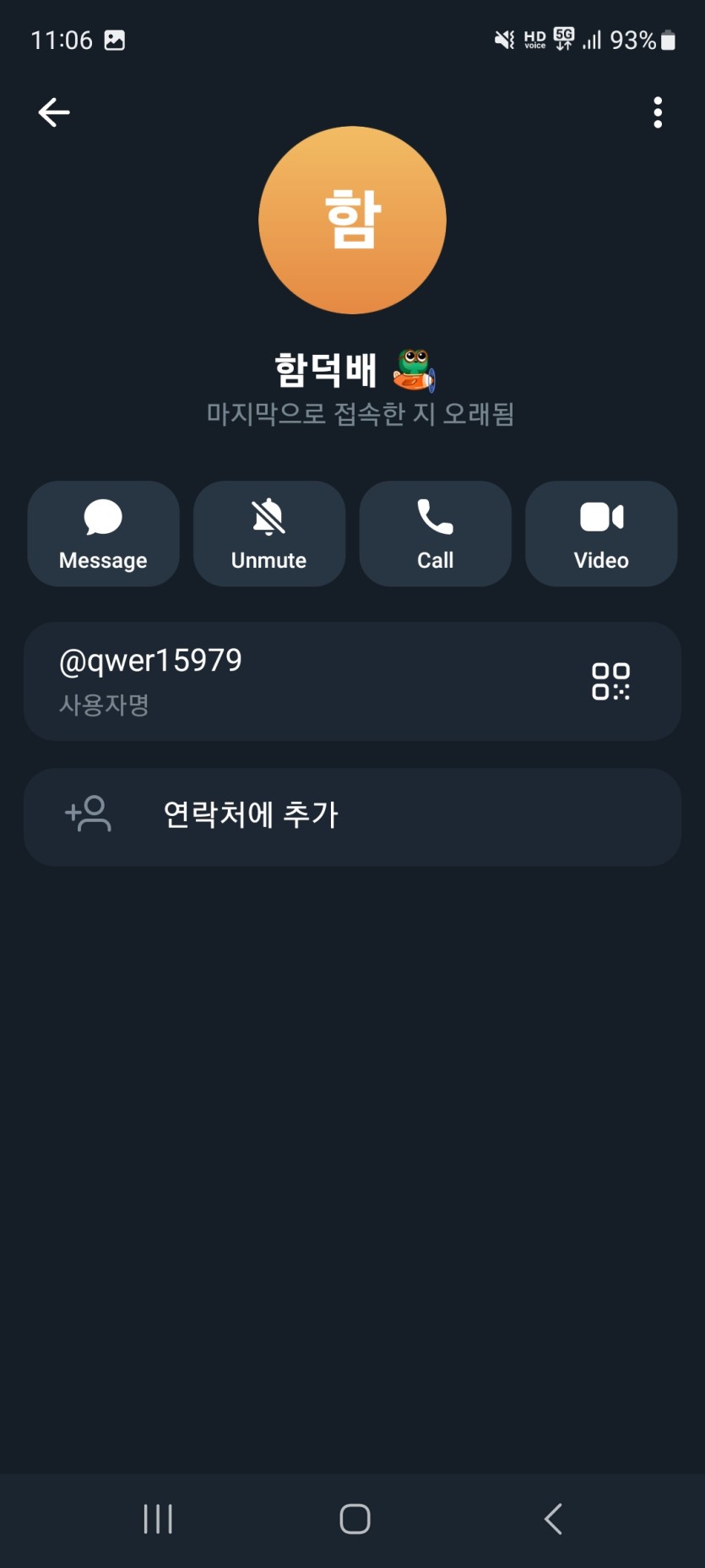
Task: View 함덕배's profile photo avatar
Action: click(x=352, y=220)
